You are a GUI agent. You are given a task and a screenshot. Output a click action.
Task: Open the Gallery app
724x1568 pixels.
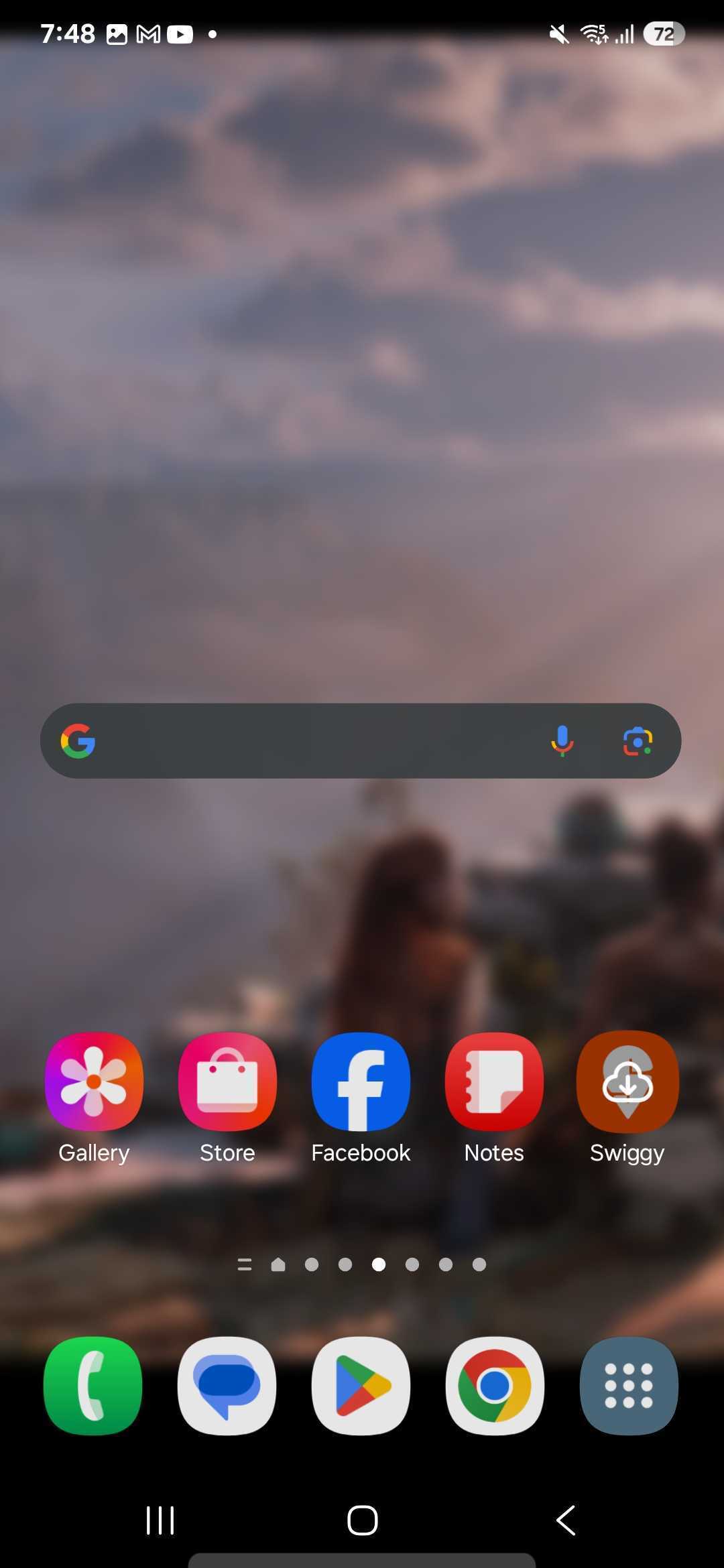pos(94,1082)
